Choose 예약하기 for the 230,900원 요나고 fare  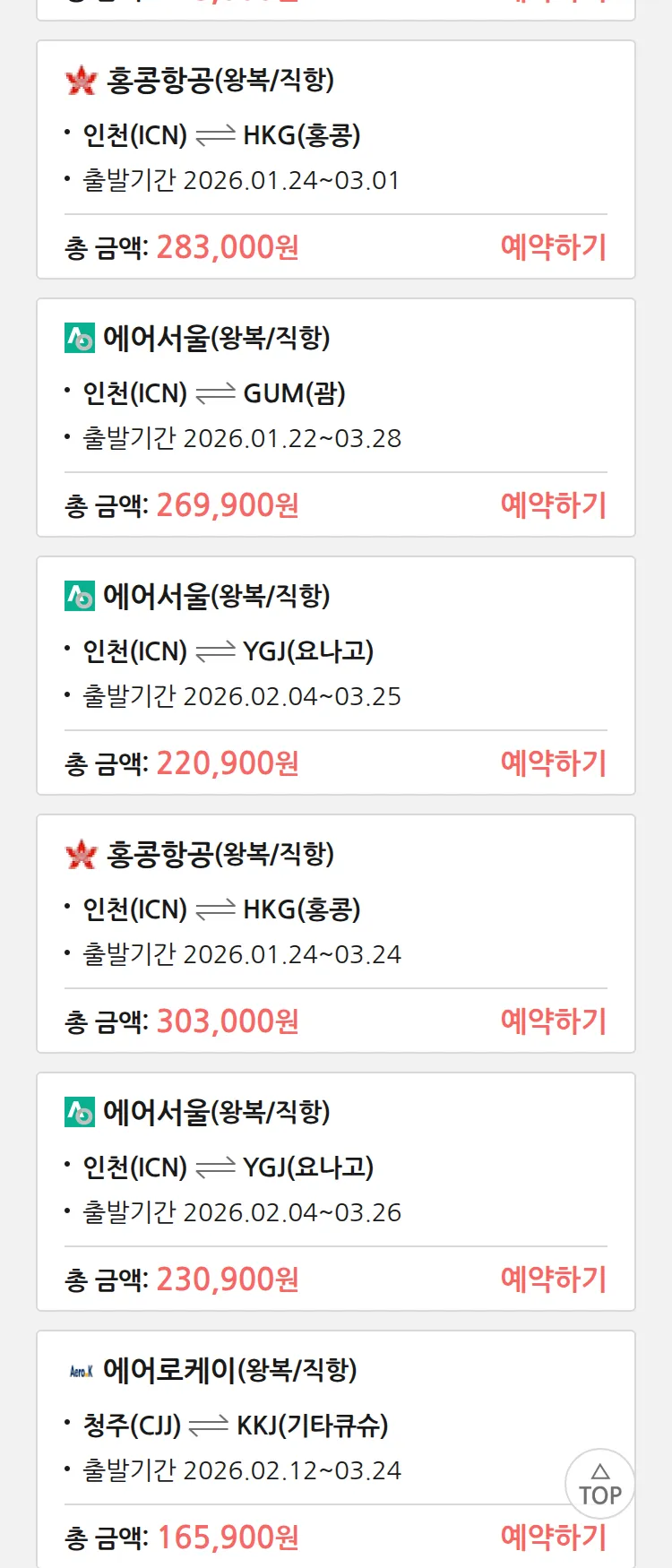pyautogui.click(x=553, y=1279)
